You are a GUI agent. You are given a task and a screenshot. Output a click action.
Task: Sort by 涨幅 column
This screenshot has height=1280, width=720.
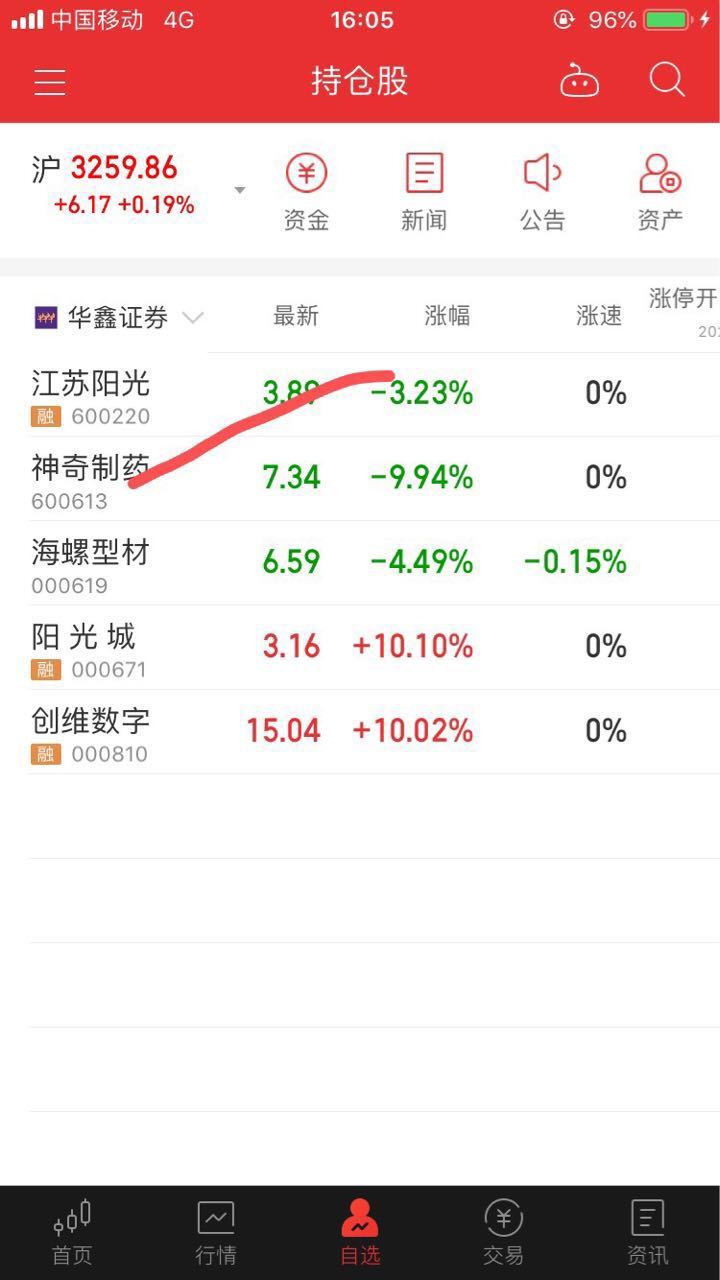tap(447, 316)
